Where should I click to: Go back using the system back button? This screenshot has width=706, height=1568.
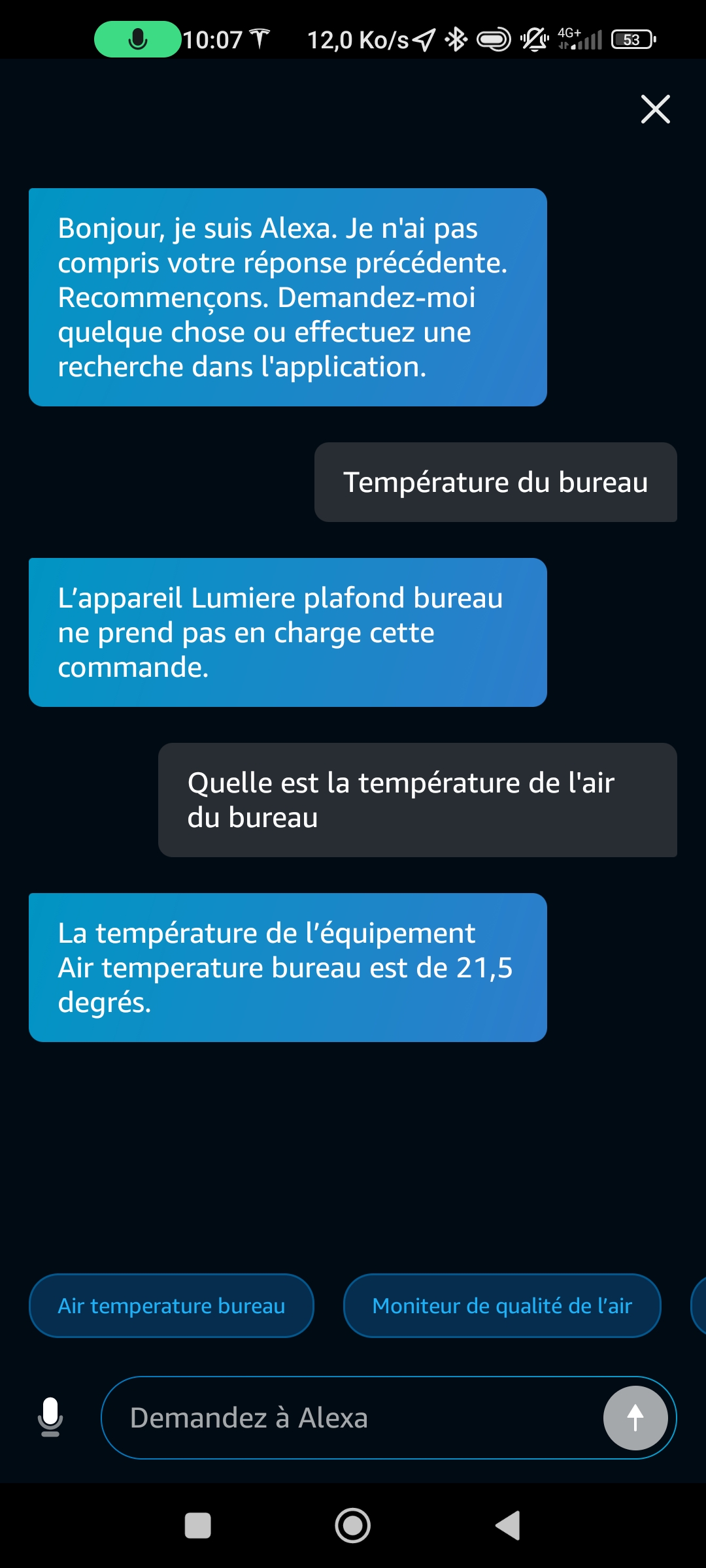(508, 1526)
